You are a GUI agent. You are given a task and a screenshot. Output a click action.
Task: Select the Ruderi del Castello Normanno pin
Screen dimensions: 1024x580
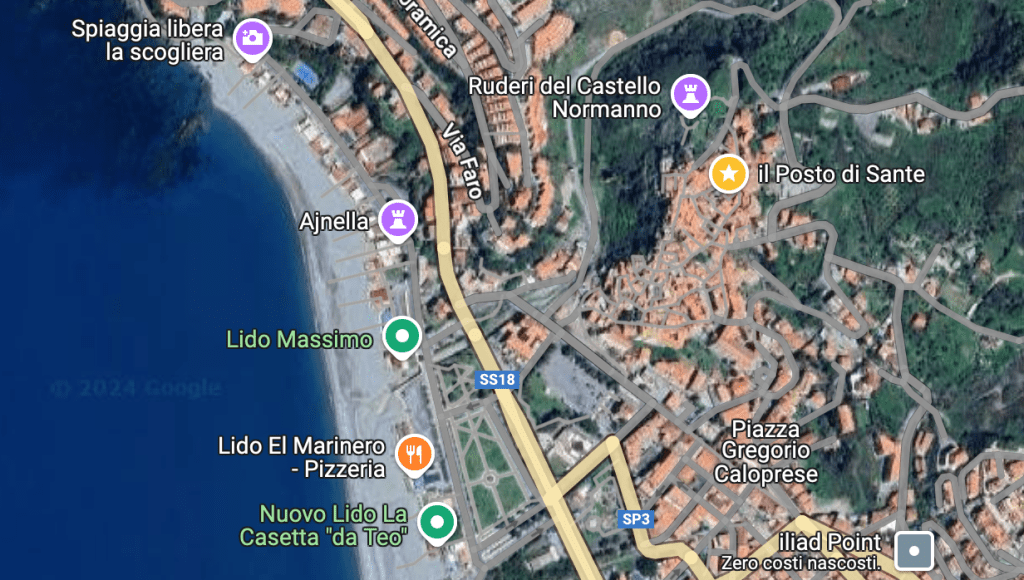point(690,94)
